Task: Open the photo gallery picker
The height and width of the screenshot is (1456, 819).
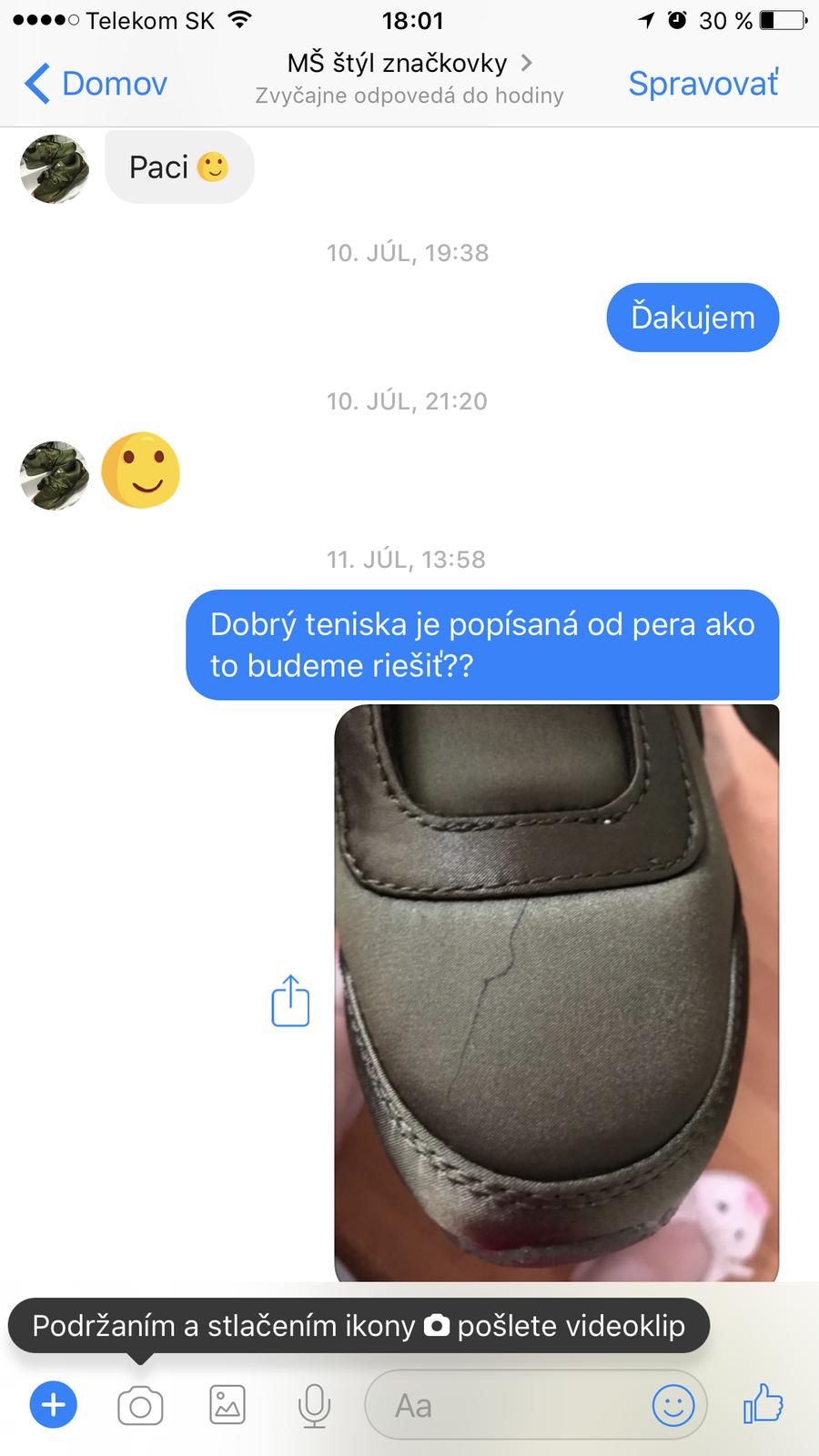Action: click(227, 1405)
